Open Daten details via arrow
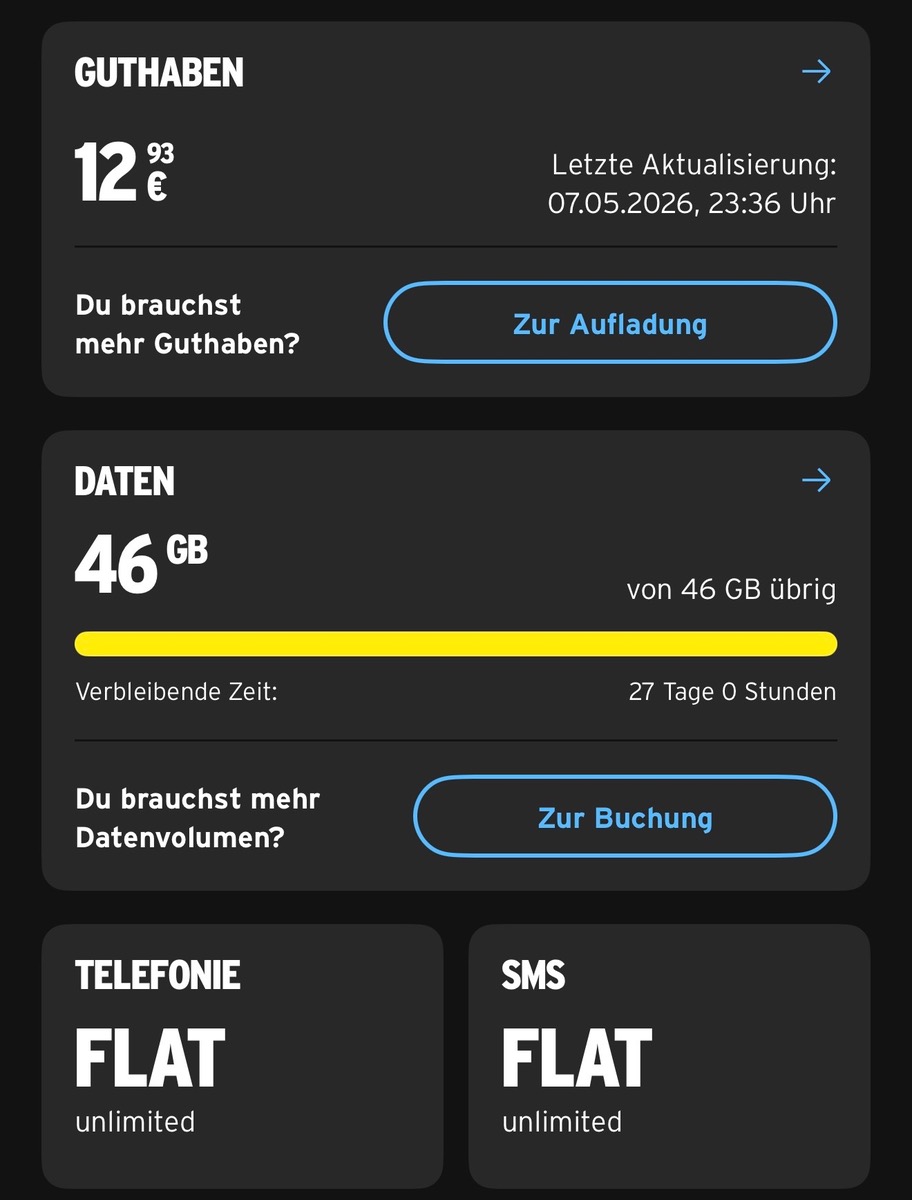The height and width of the screenshot is (1200, 912). click(817, 481)
